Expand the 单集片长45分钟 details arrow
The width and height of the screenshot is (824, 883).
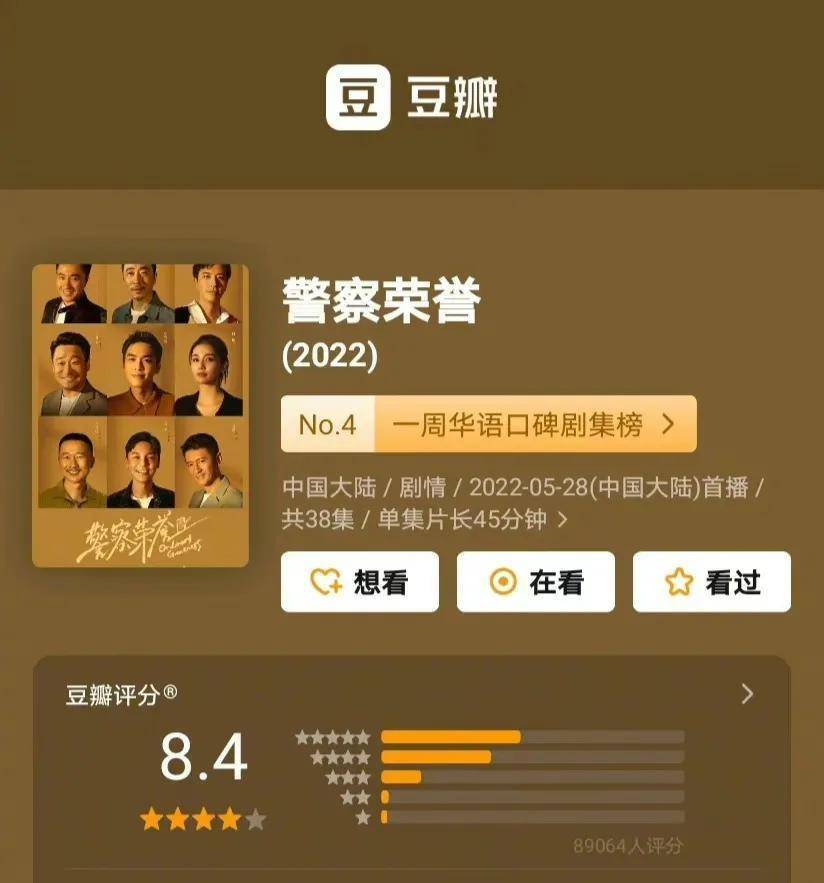tap(563, 521)
